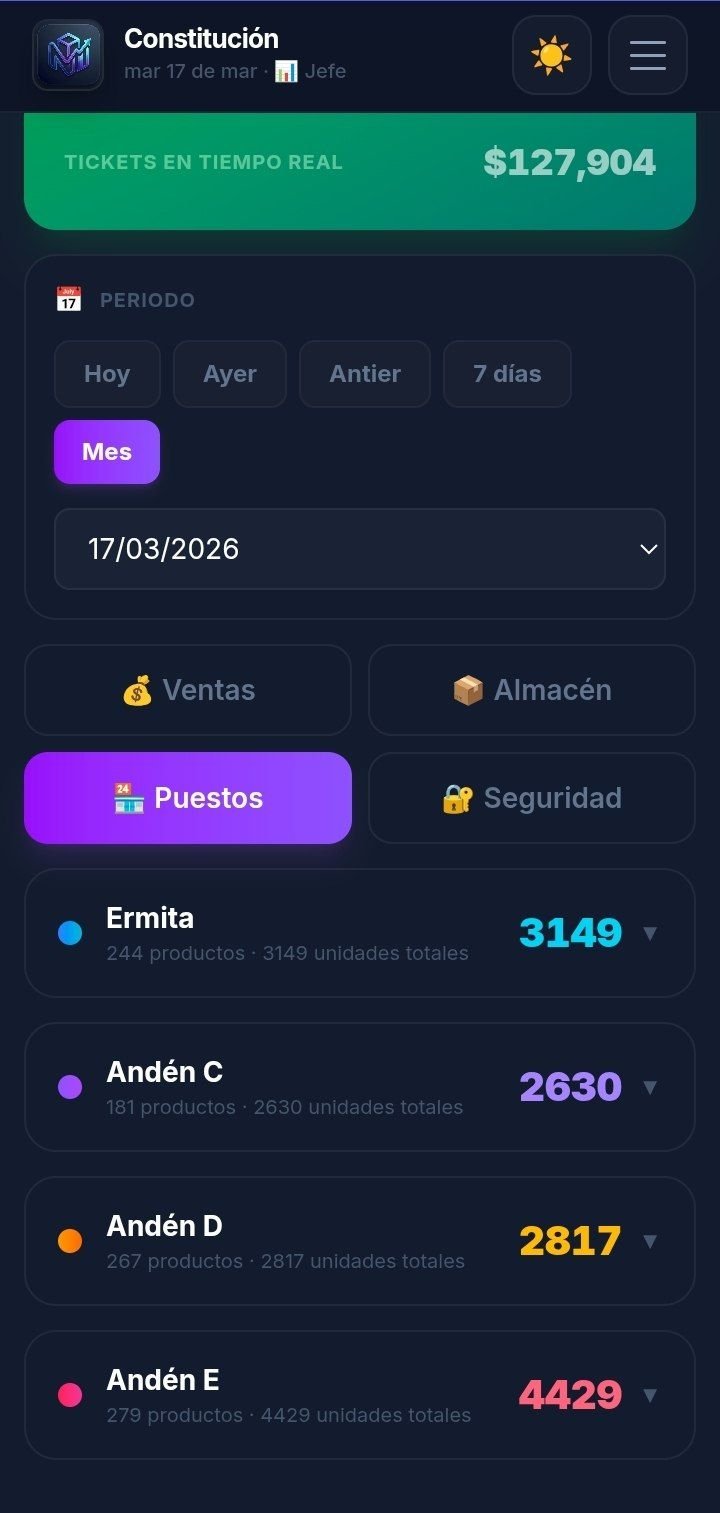Image resolution: width=720 pixels, height=1513 pixels.
Task: Select the Mes period chip
Action: tap(107, 452)
